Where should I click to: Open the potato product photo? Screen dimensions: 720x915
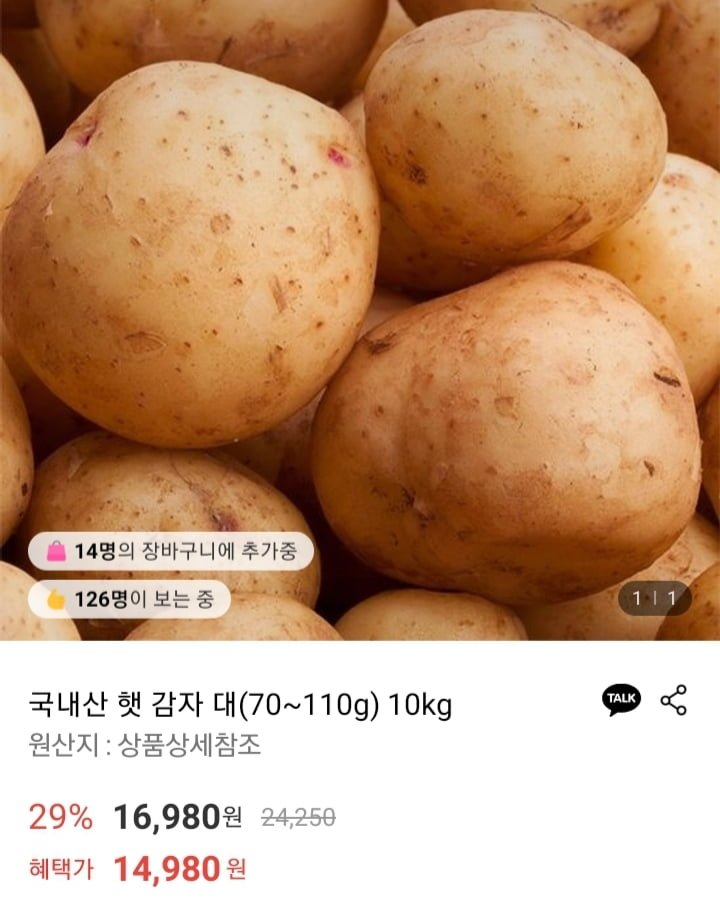[x=360, y=300]
